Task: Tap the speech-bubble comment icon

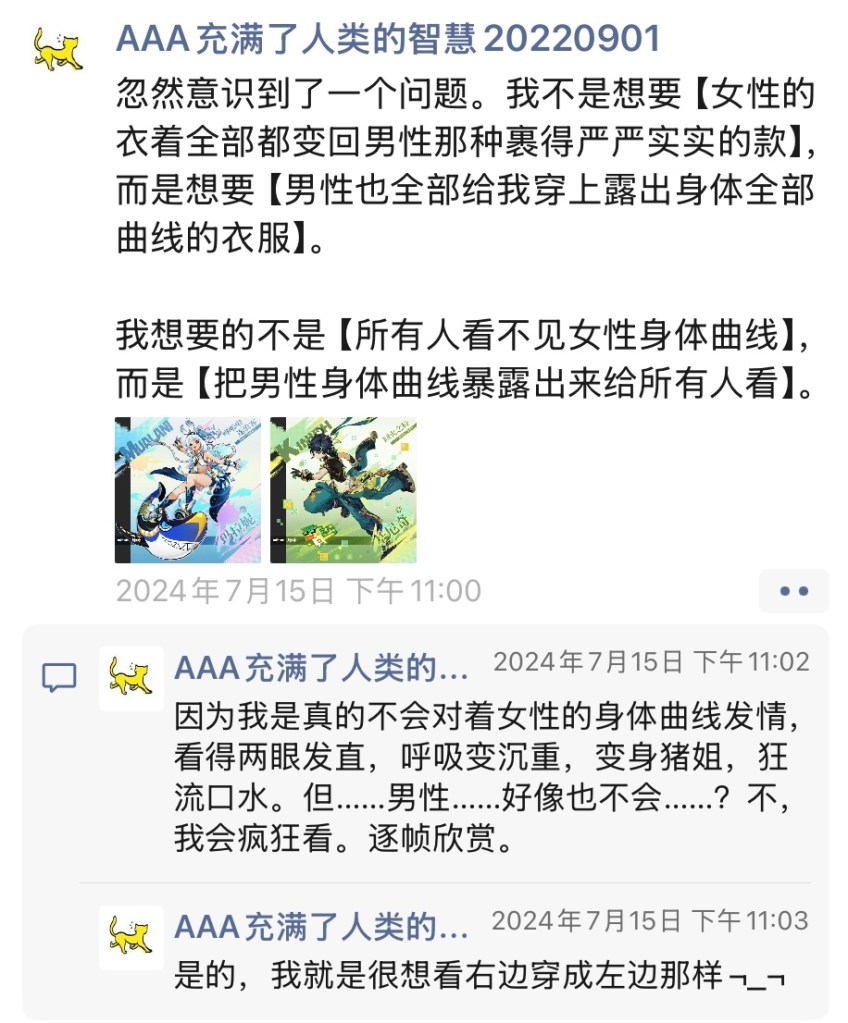Action: tap(59, 678)
